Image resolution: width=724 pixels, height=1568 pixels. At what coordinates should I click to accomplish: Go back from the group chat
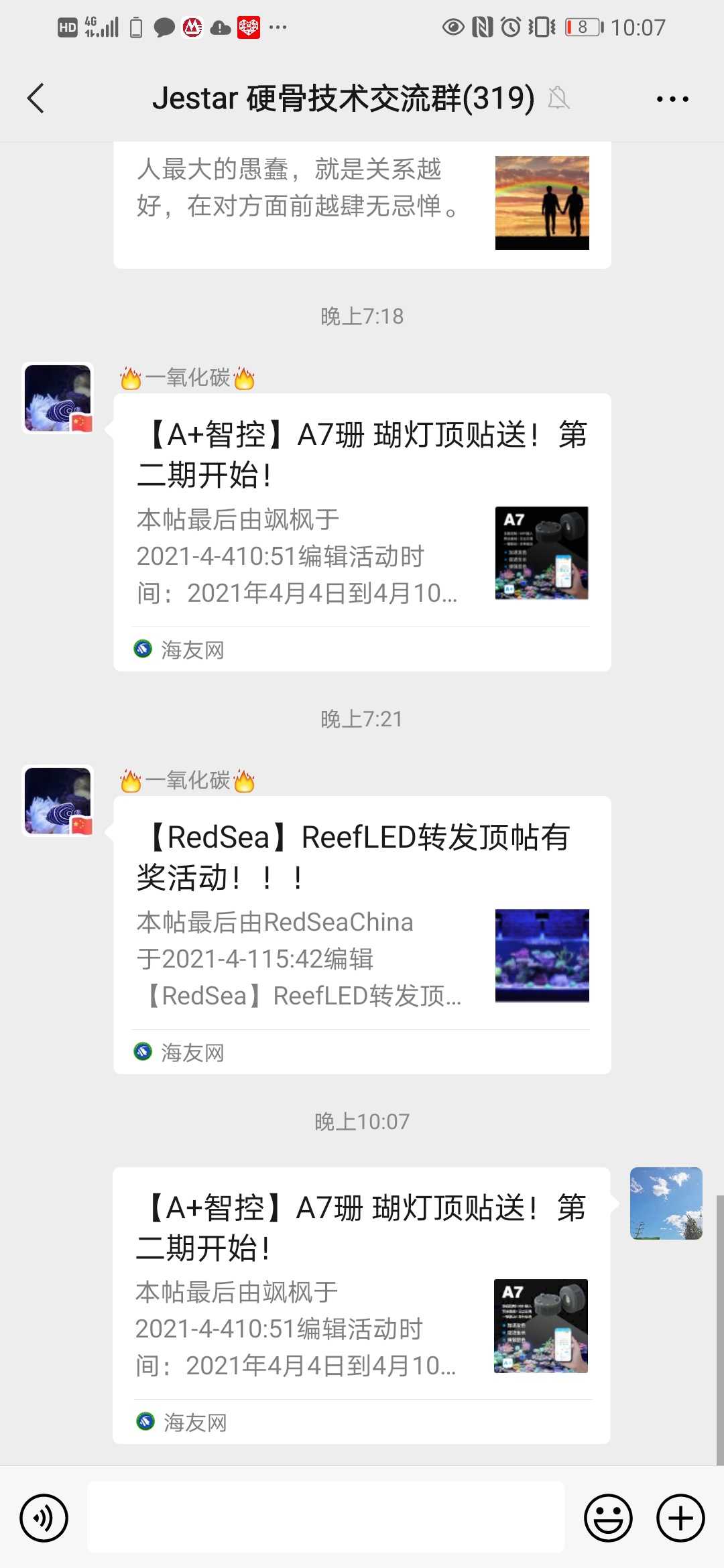click(x=36, y=99)
